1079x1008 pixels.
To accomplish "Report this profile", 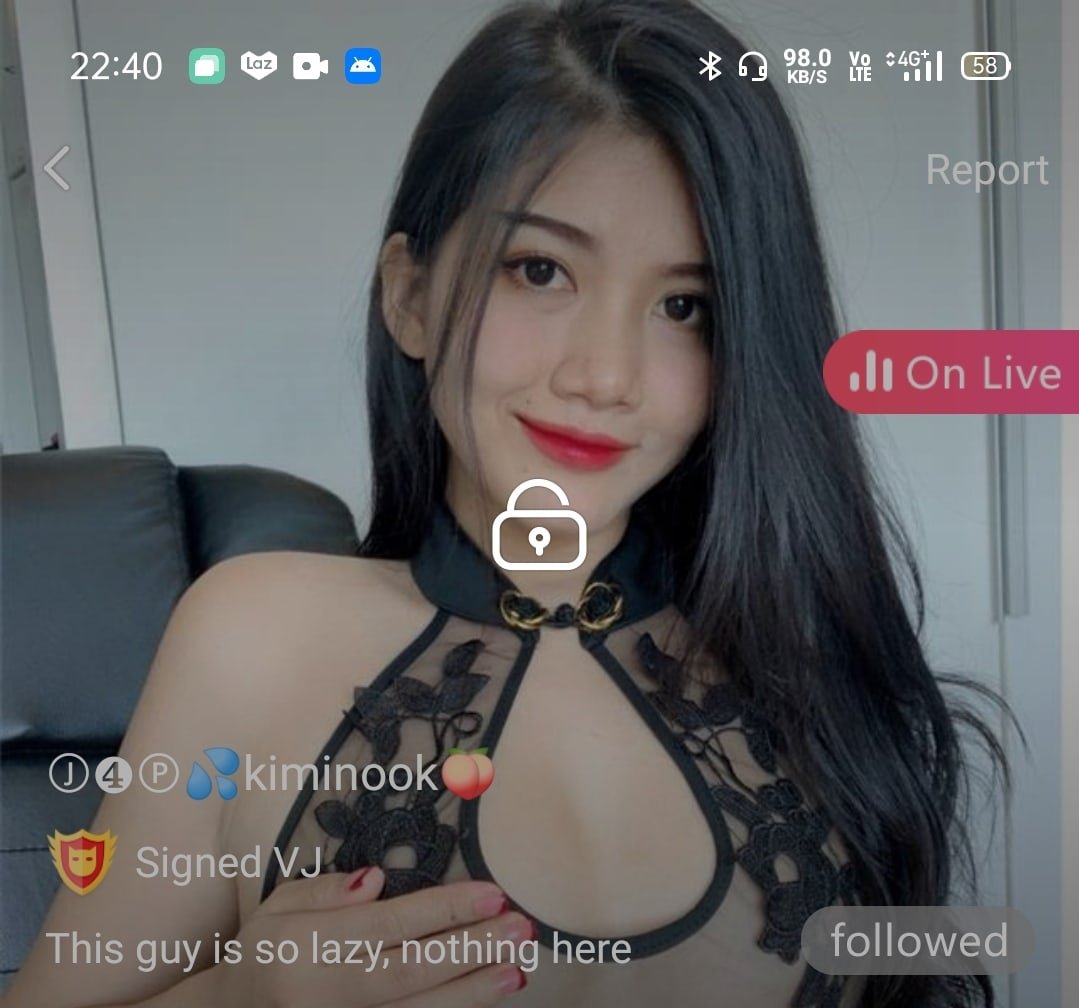I will (x=986, y=170).
